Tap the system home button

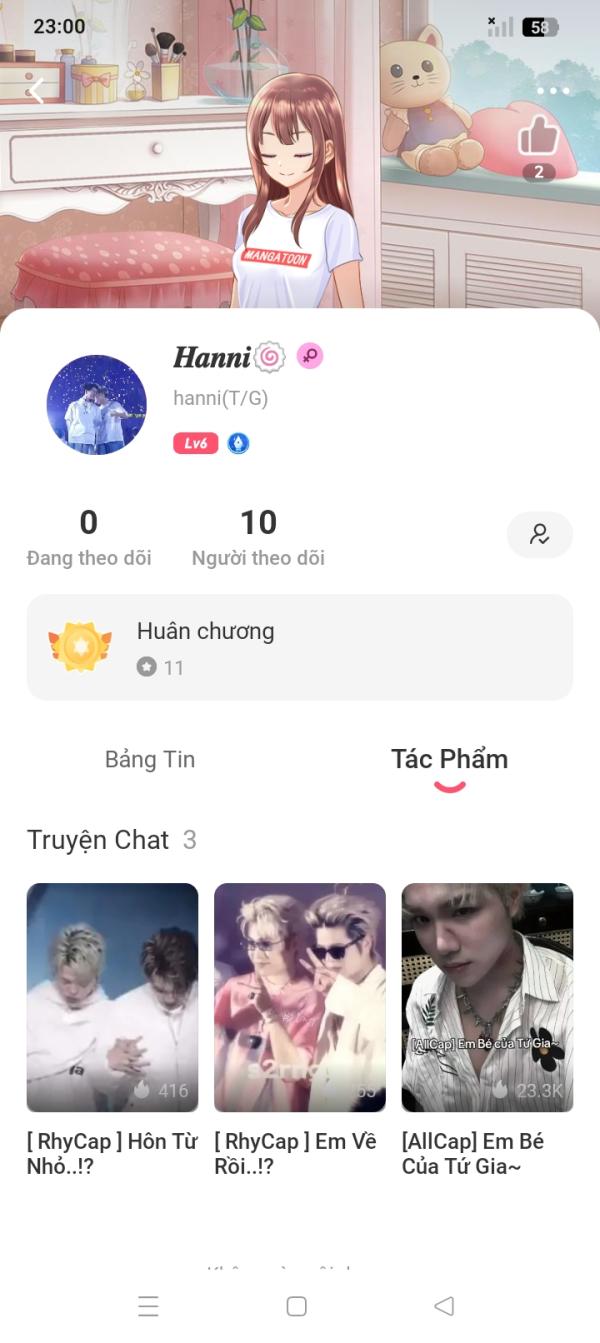[x=296, y=1306]
